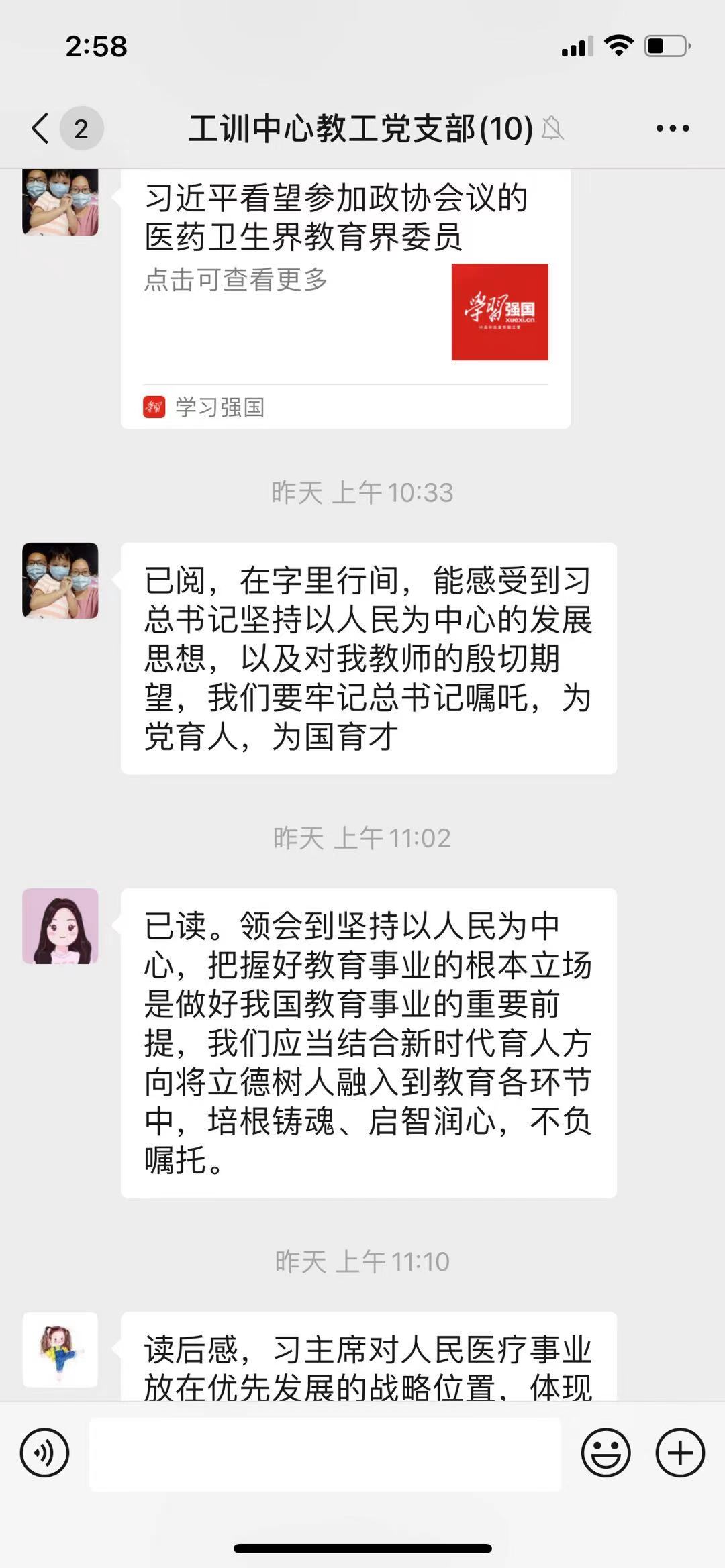Open the plus attachments menu

(679, 1453)
